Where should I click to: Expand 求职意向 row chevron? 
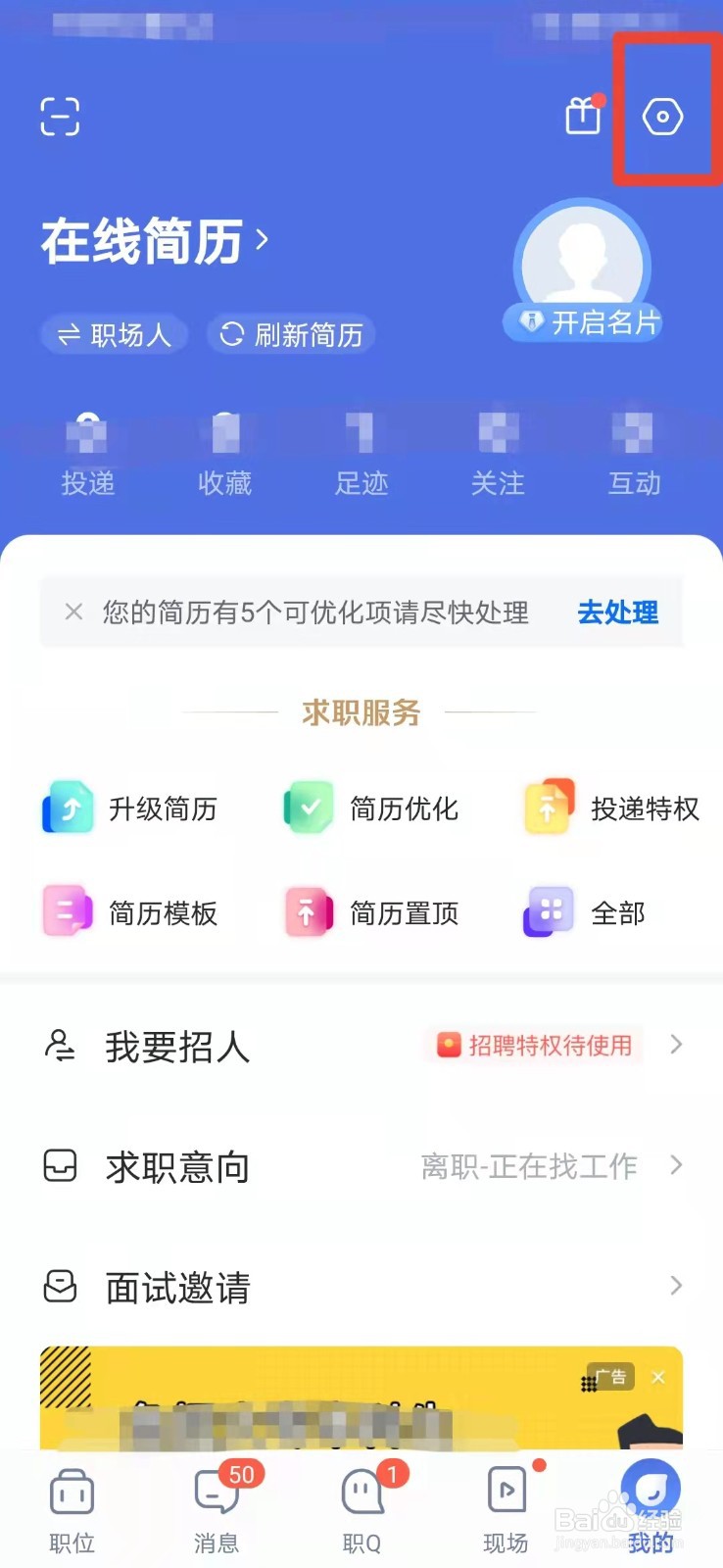(676, 1166)
